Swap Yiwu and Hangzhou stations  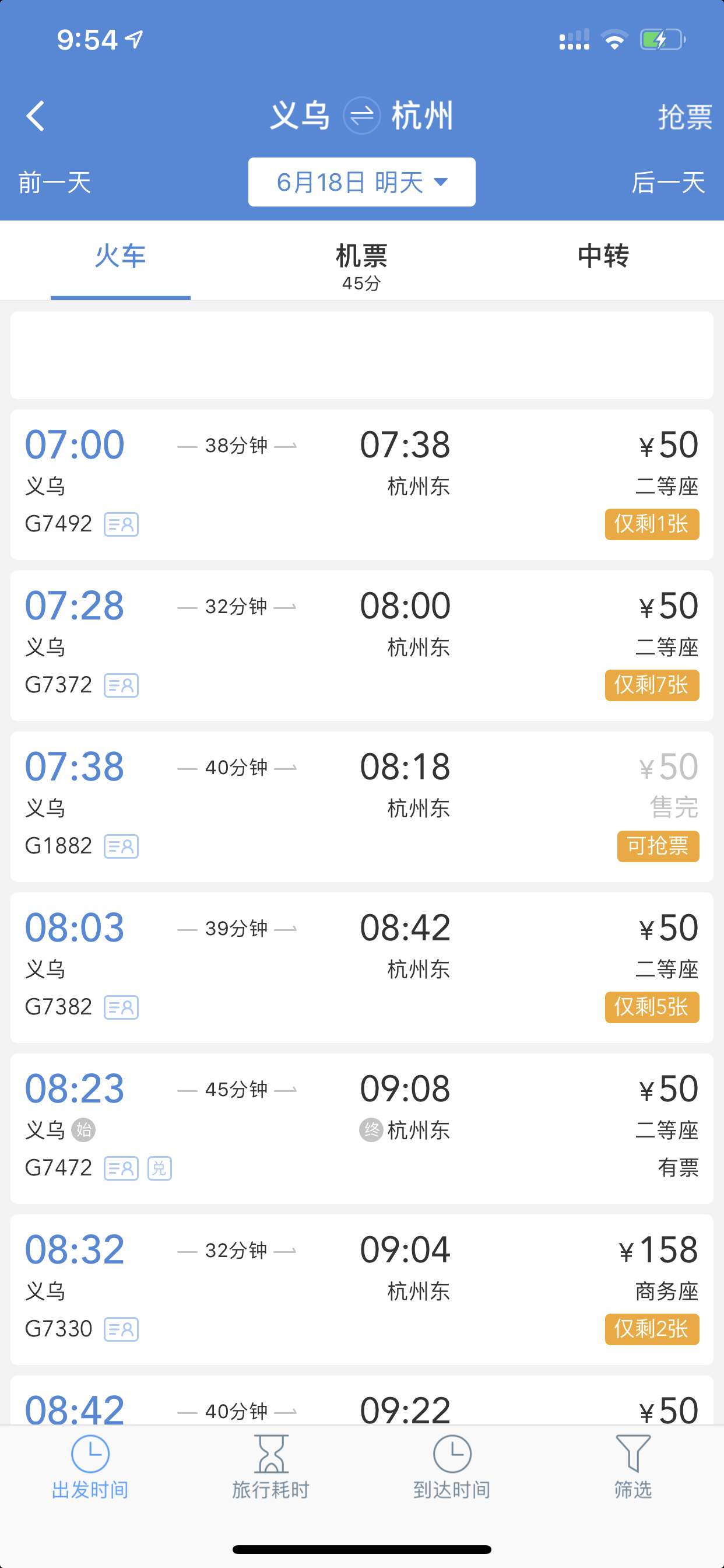coord(362,116)
